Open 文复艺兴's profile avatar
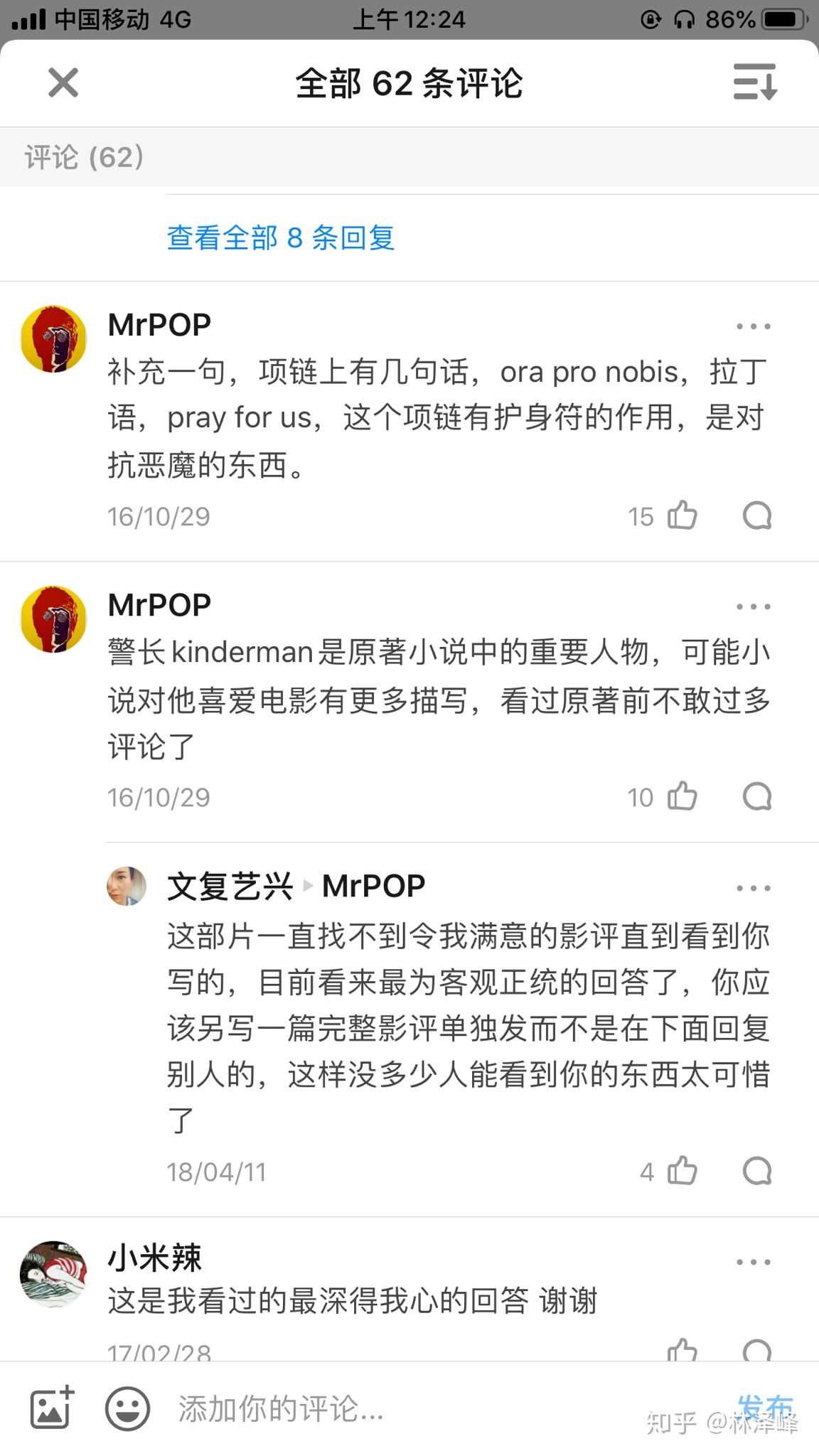 click(x=127, y=887)
